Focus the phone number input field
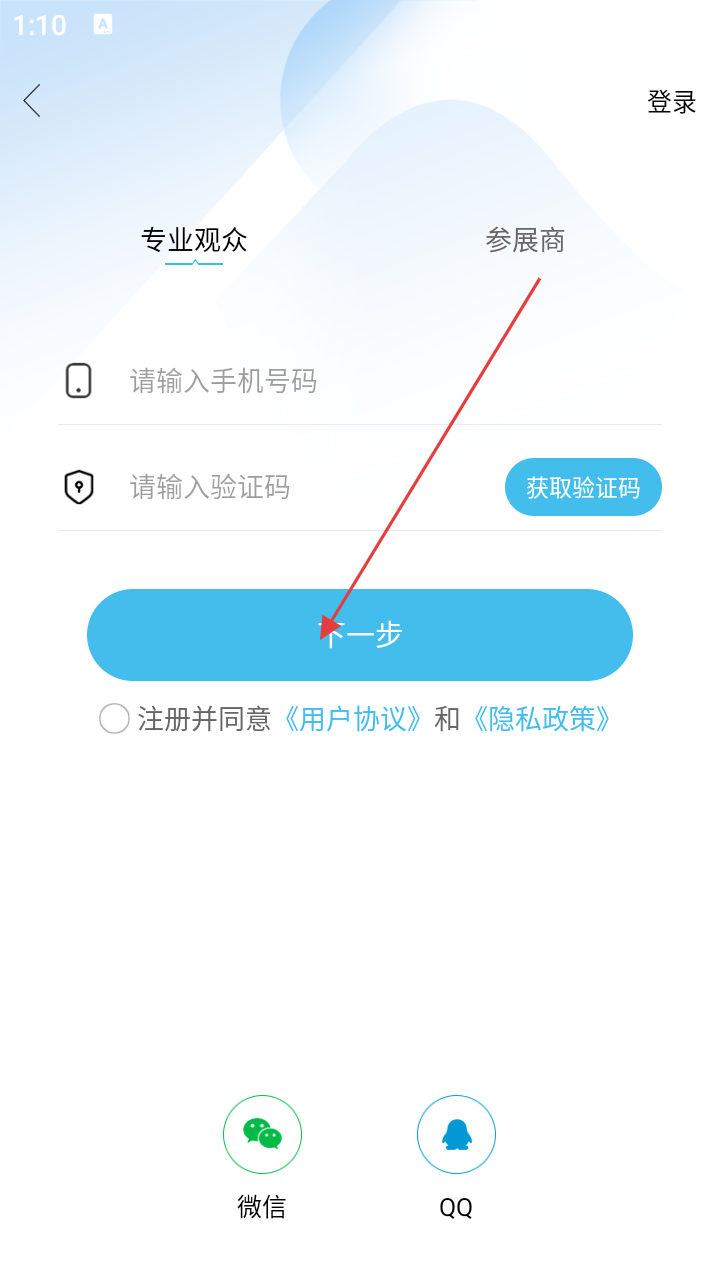The width and height of the screenshot is (720, 1280). click(380, 381)
